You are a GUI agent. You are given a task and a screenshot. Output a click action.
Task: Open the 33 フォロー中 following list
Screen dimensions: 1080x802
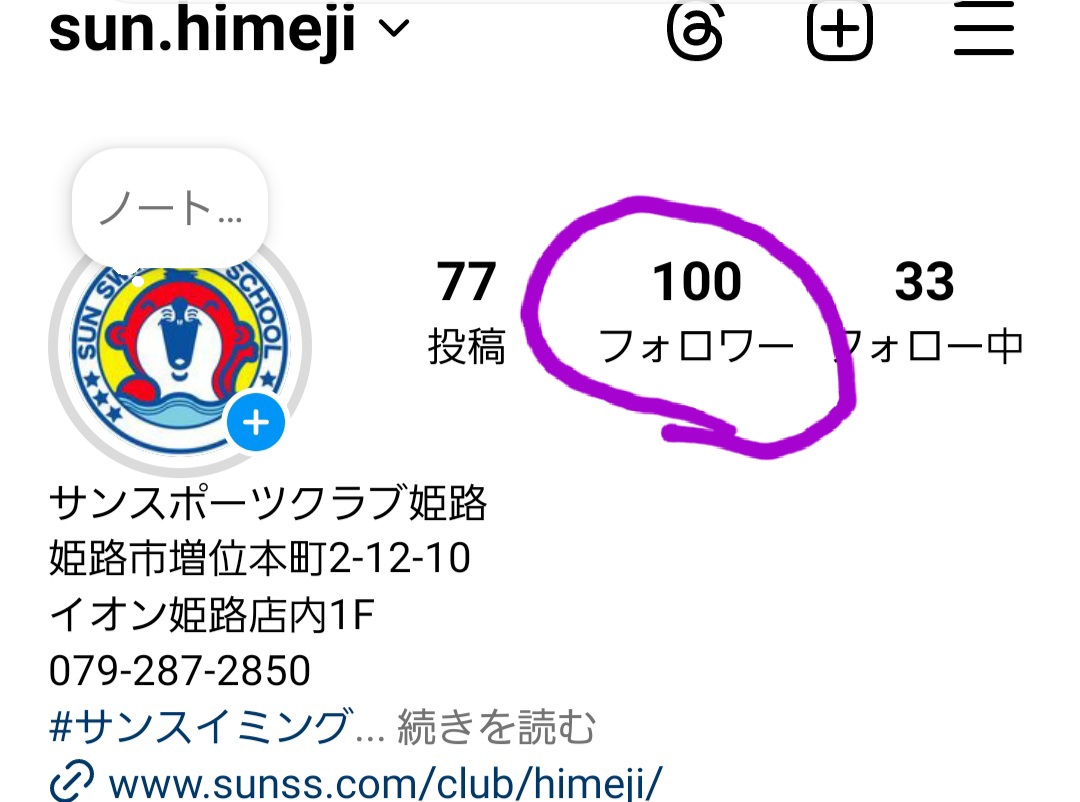click(925, 310)
